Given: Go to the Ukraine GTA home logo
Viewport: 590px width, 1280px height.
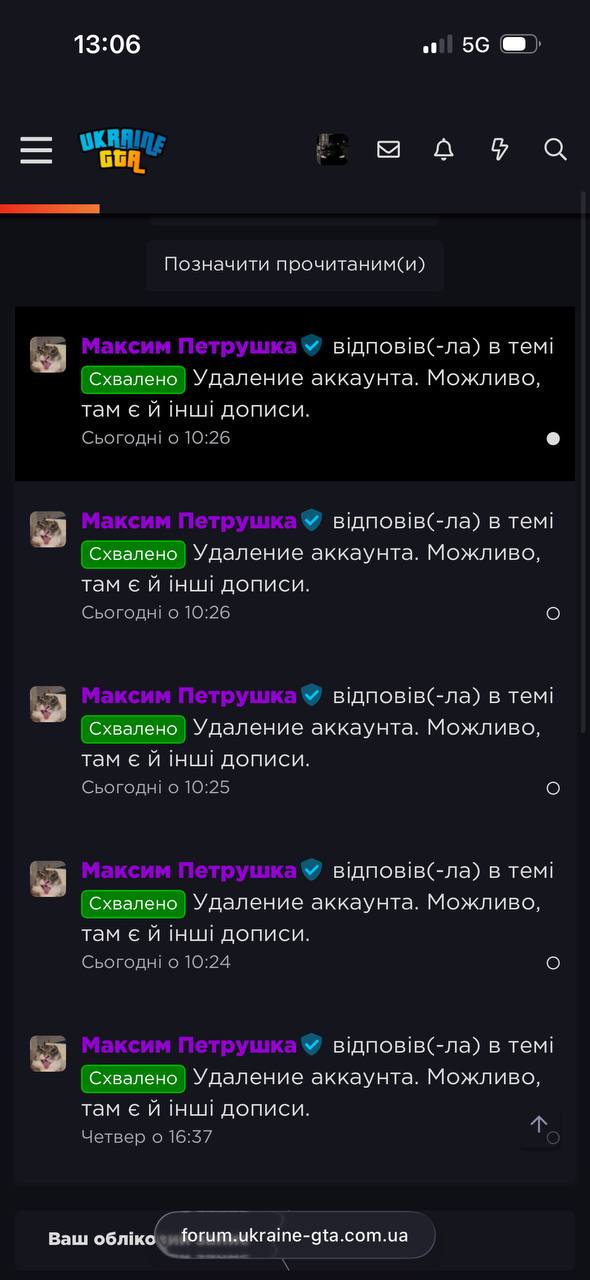Looking at the screenshot, I should [122, 150].
